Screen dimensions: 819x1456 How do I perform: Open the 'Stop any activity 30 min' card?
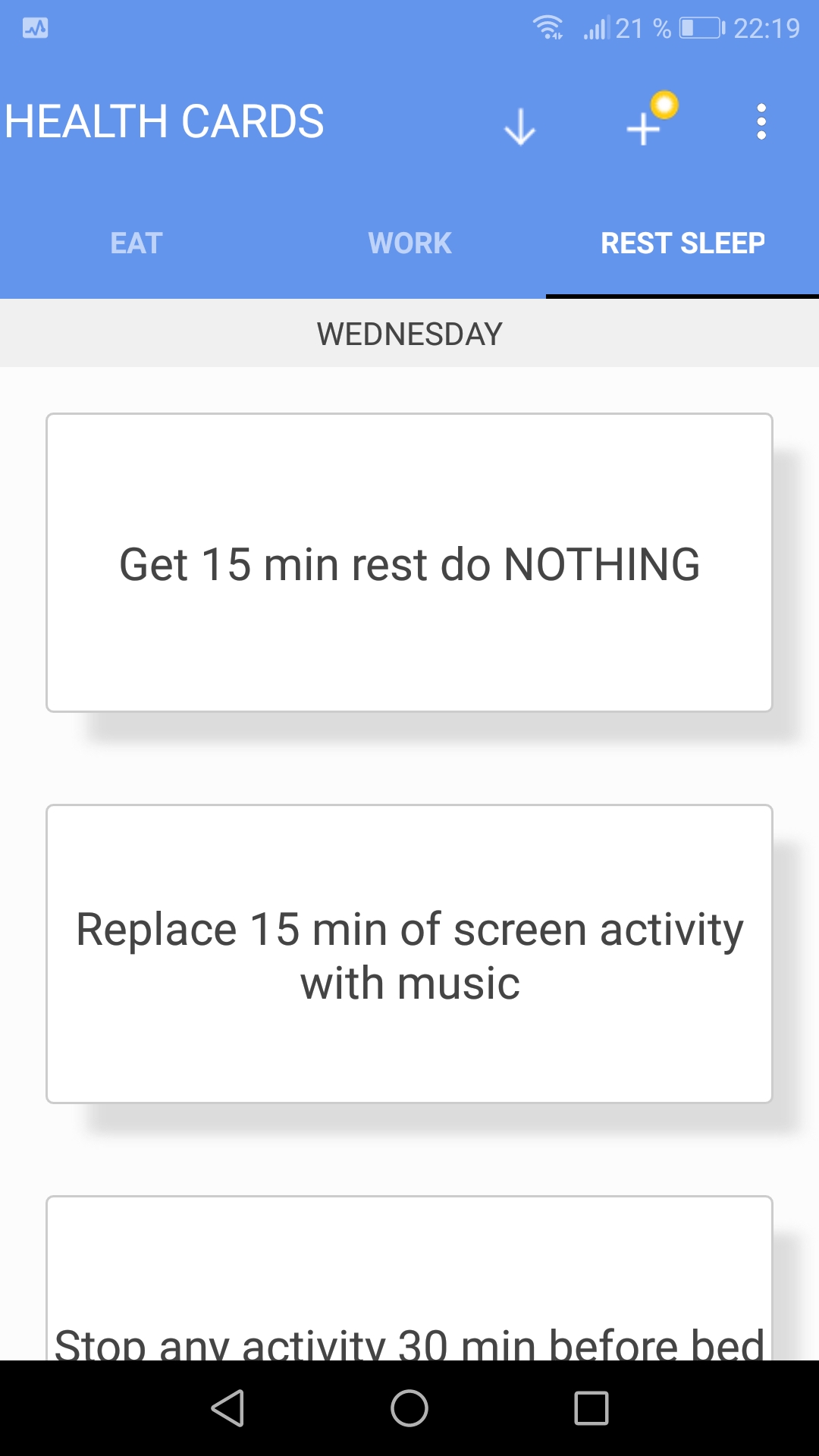pos(409,1289)
